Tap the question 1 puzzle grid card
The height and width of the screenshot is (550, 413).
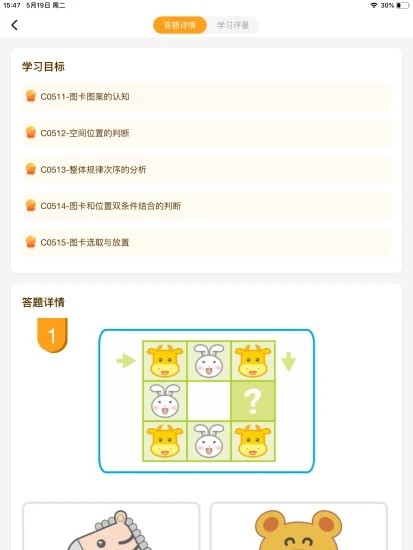coord(207,401)
